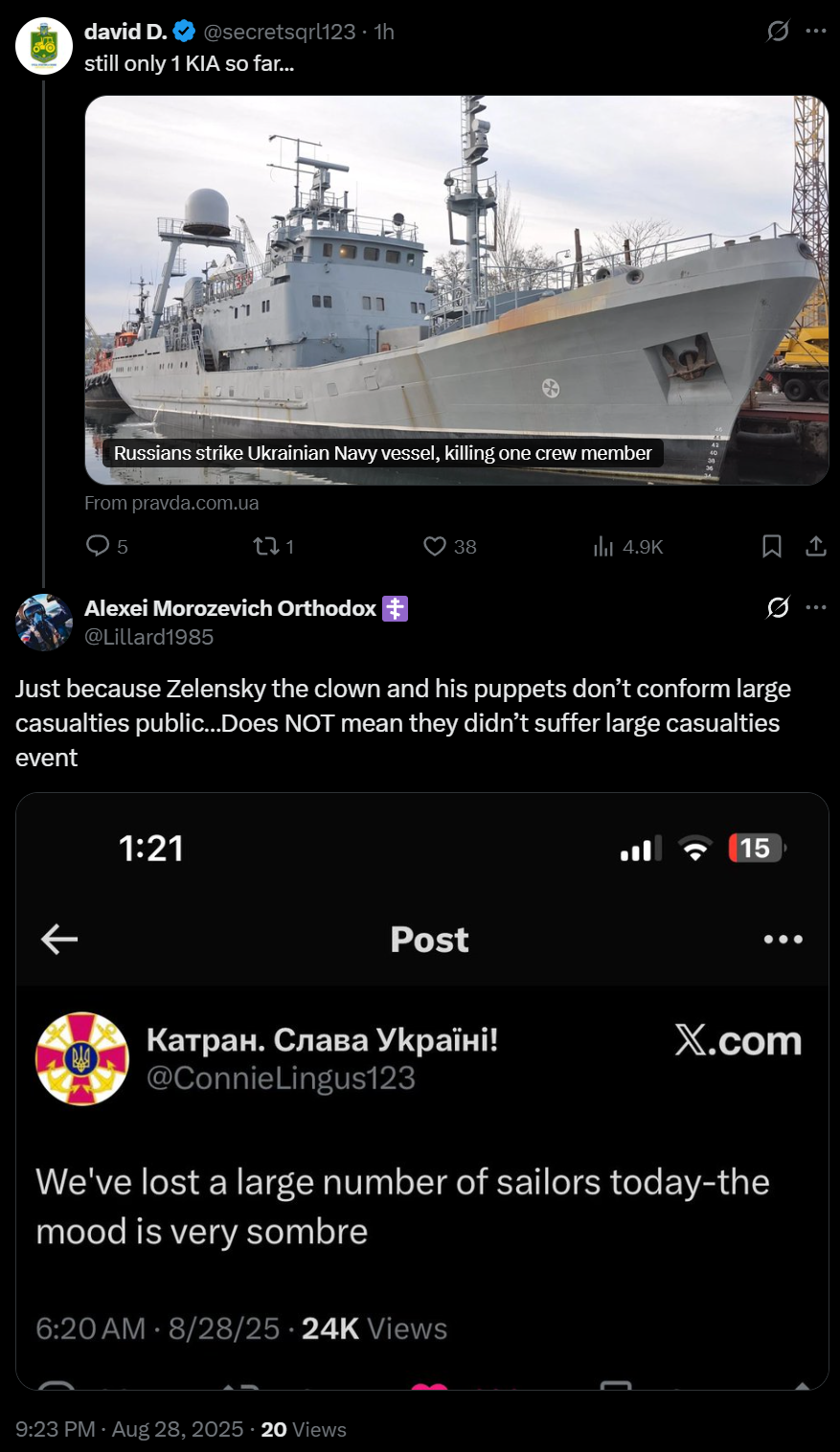Reply to david D.'s post
The image size is (840, 1452).
[98, 546]
